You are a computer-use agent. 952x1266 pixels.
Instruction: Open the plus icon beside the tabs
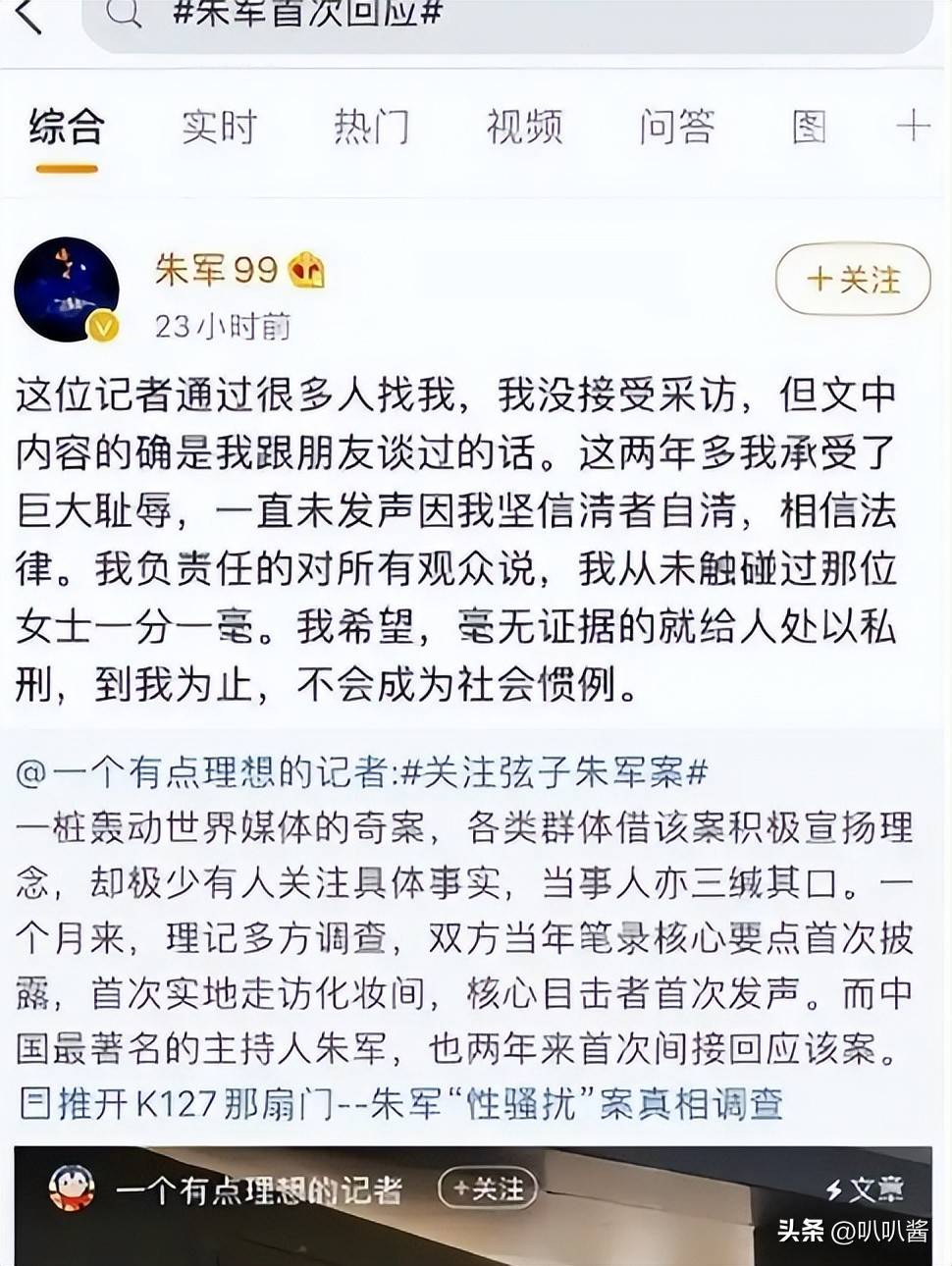(x=912, y=127)
